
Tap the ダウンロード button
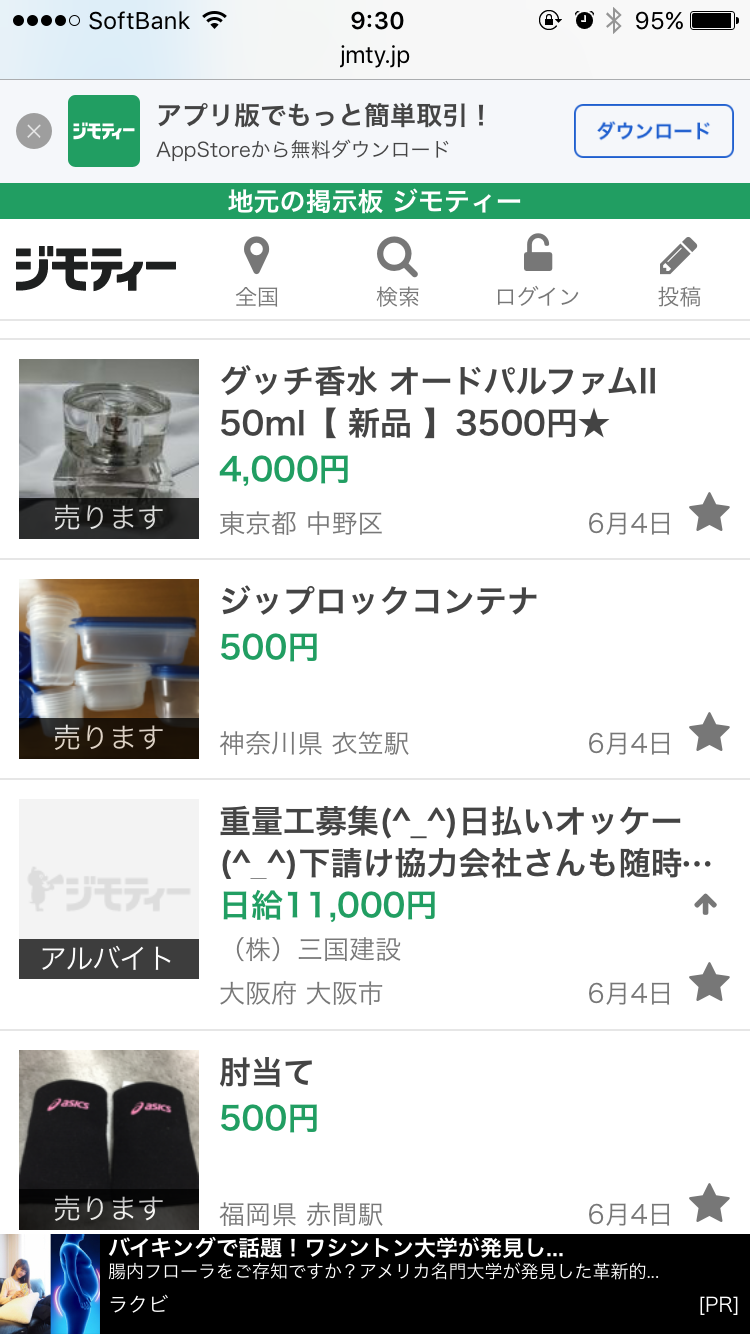(x=653, y=131)
